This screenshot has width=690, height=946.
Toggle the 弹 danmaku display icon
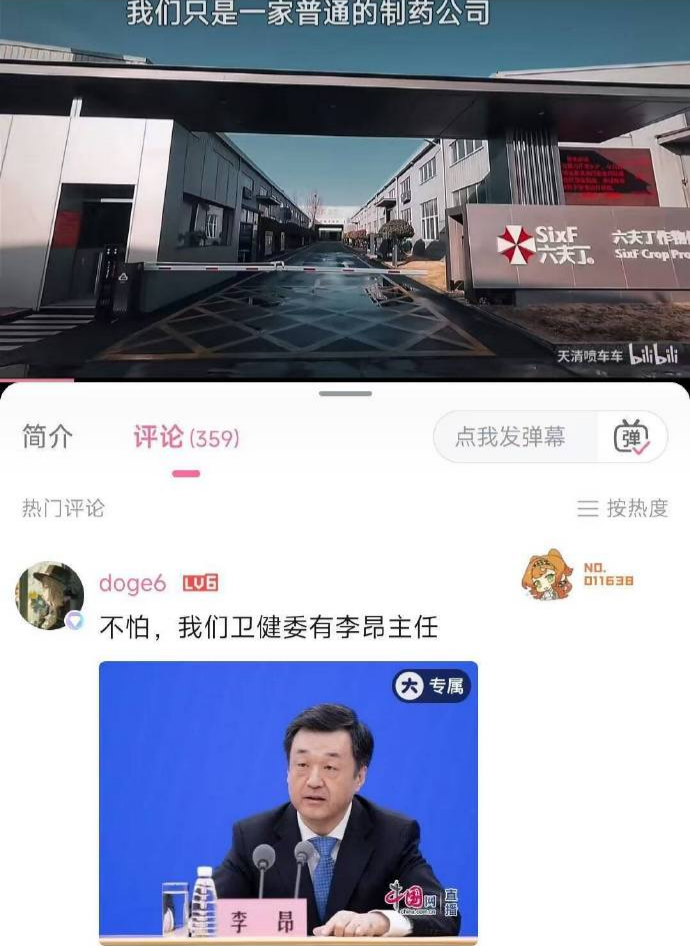tap(631, 437)
